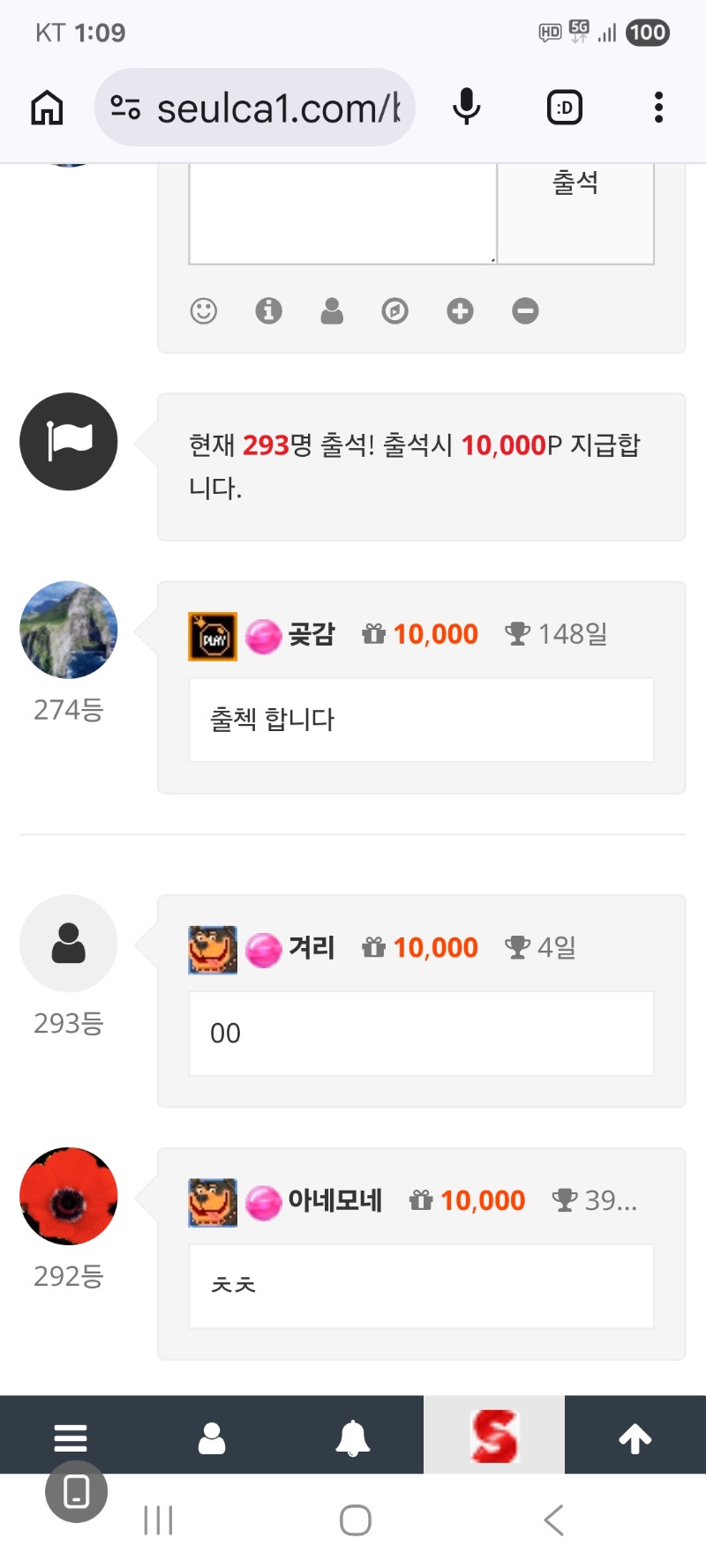Open 곶감's profile
706x1568 pixels.
pyautogui.click(x=312, y=634)
